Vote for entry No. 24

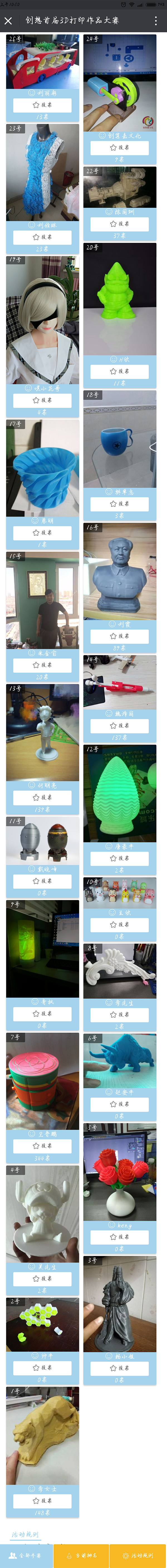coord(120,147)
